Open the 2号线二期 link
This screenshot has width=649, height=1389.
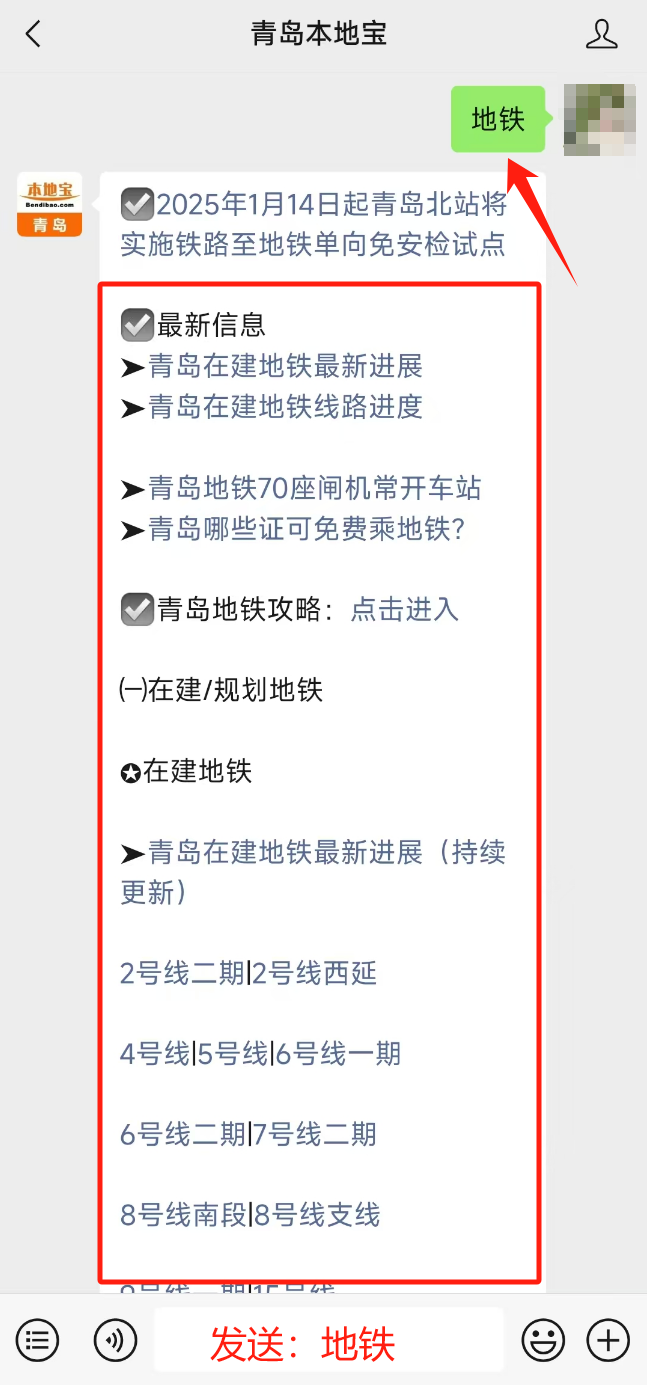183,973
